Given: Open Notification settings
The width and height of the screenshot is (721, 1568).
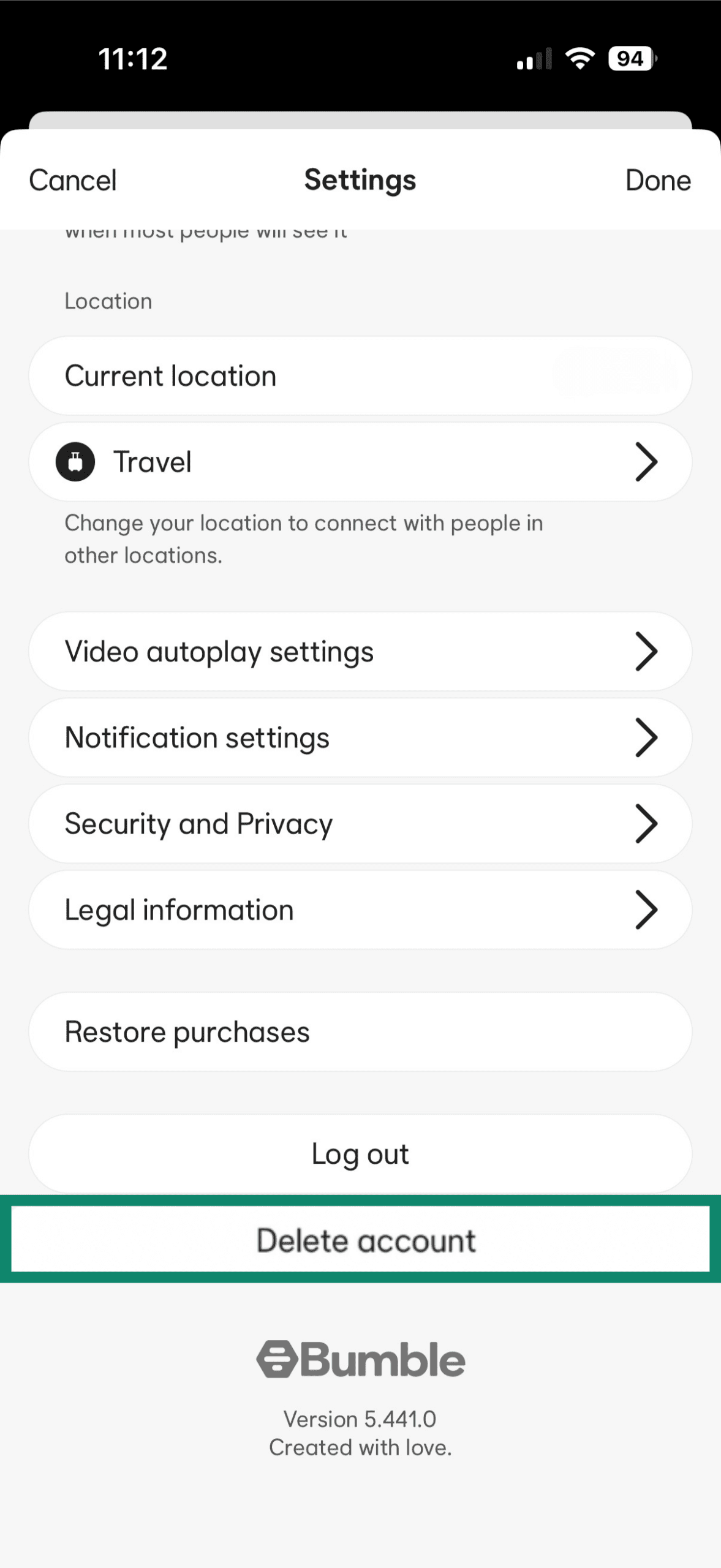Looking at the screenshot, I should pyautogui.click(x=360, y=737).
